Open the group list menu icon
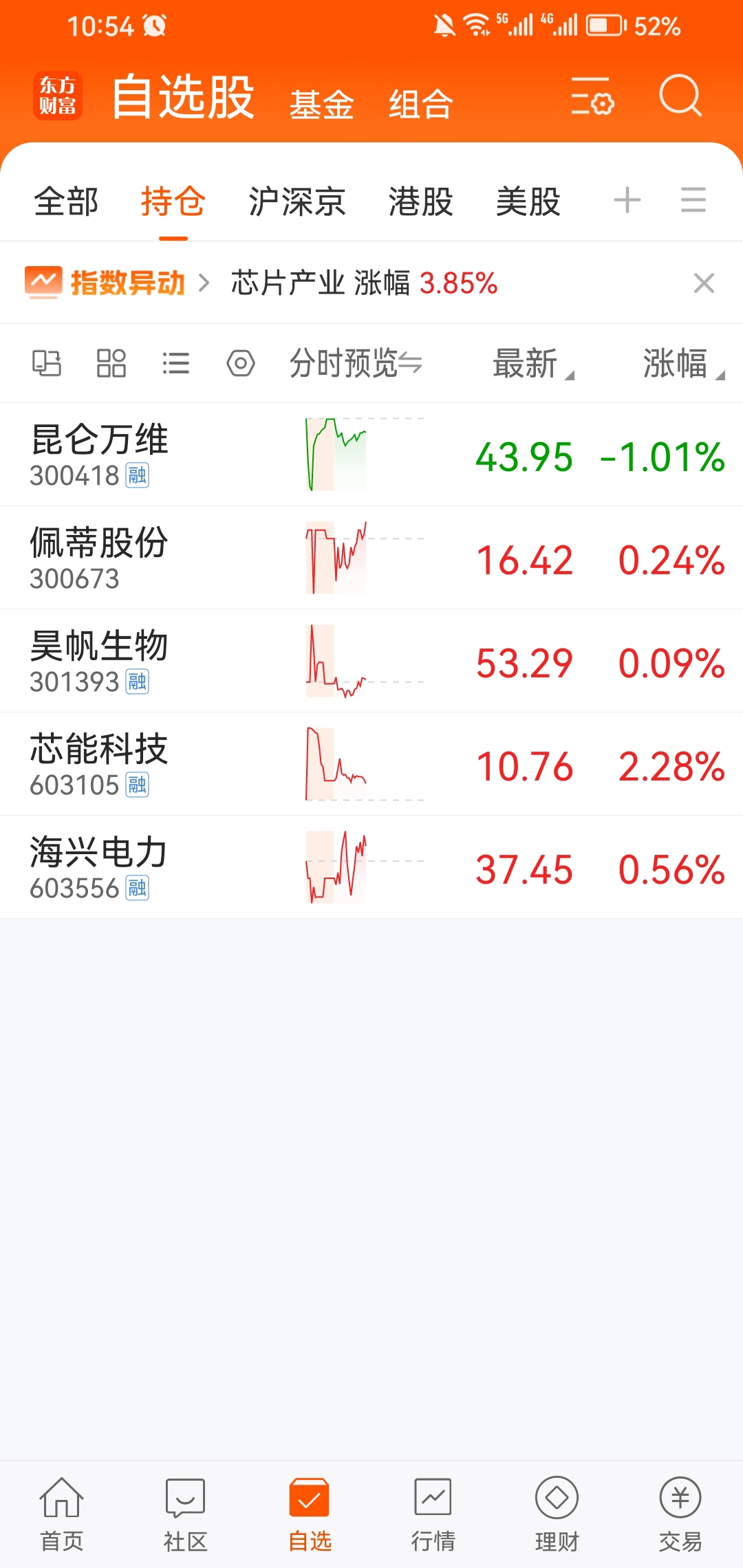 coord(693,201)
